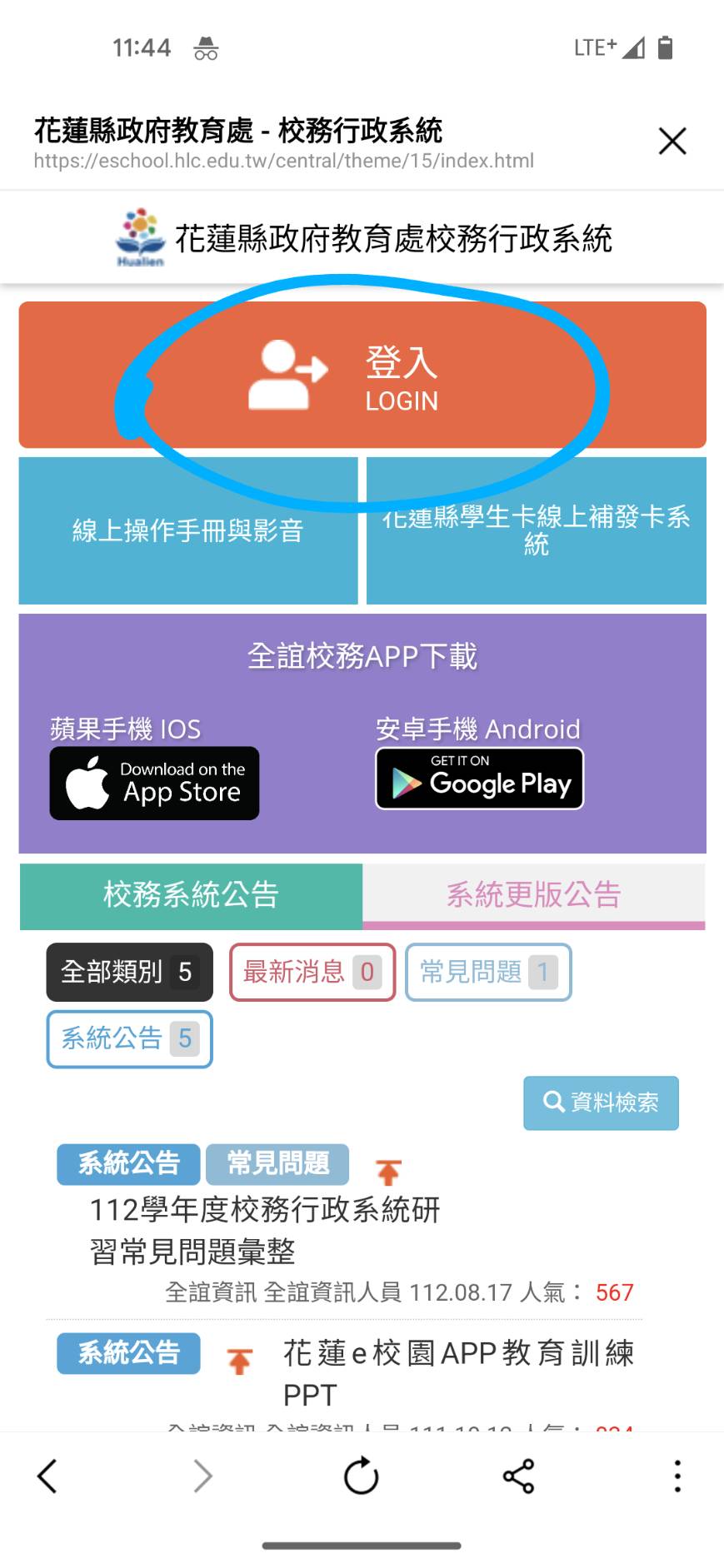This screenshot has width=724, height=1568.
Task: Switch to 系統更版公告 tab
Action: click(533, 895)
